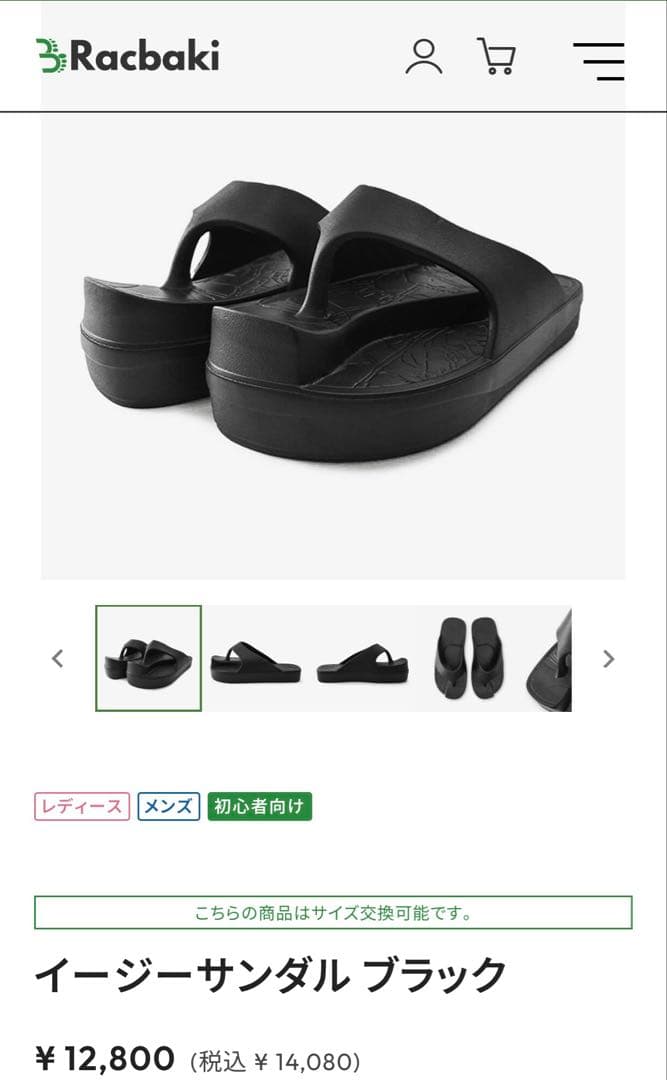Select the top-down sandal pair thumbnail
This screenshot has height=1080, width=667.
coord(467,658)
